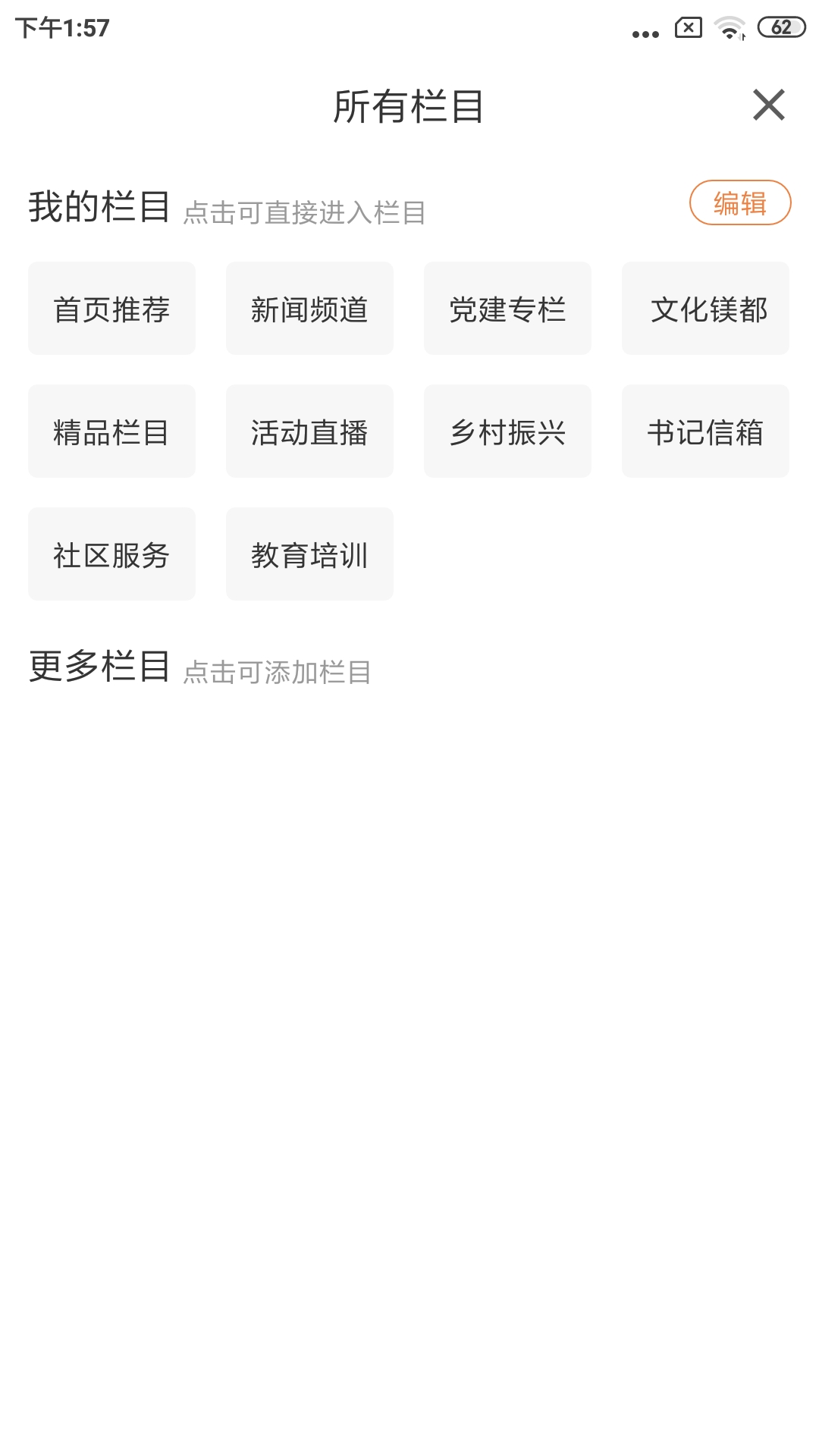Image resolution: width=819 pixels, height=1456 pixels.
Task: Enter the 书记信箱 mailbox section
Action: coord(705,431)
